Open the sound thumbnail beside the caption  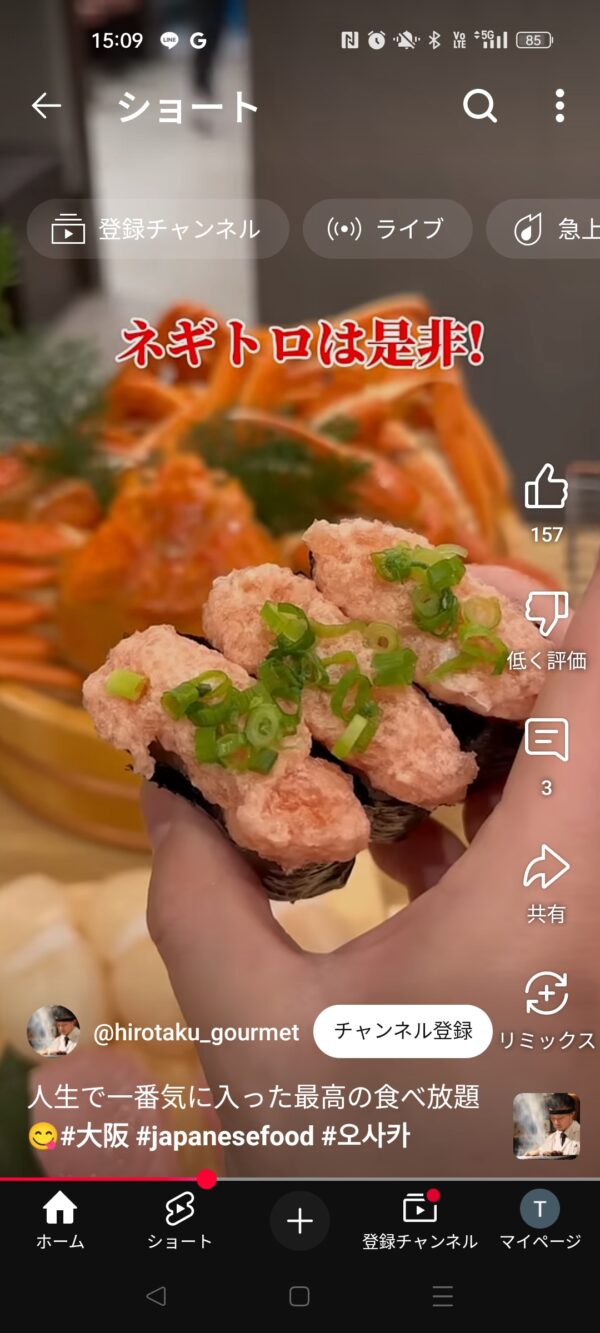click(x=546, y=1126)
